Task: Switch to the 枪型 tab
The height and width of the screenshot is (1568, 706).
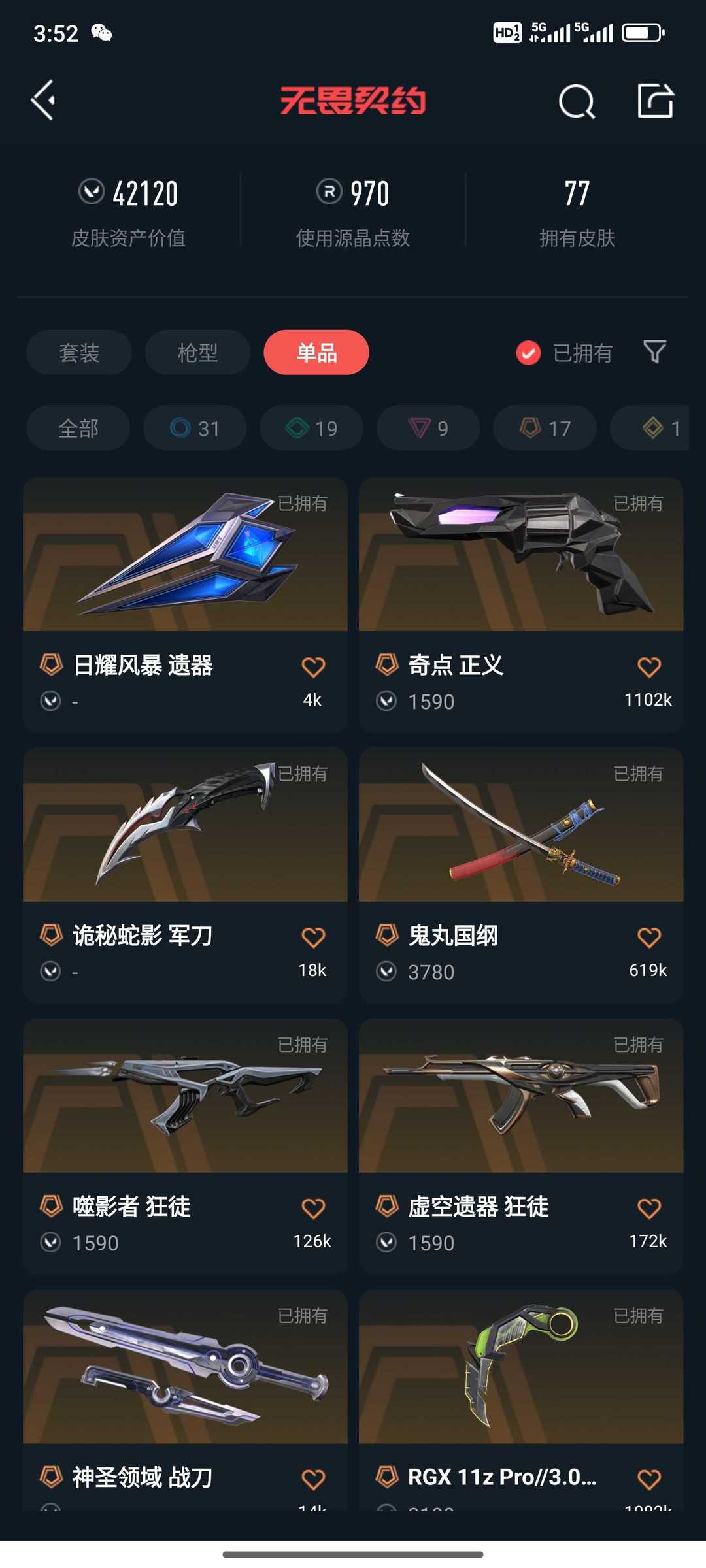Action: coord(197,353)
